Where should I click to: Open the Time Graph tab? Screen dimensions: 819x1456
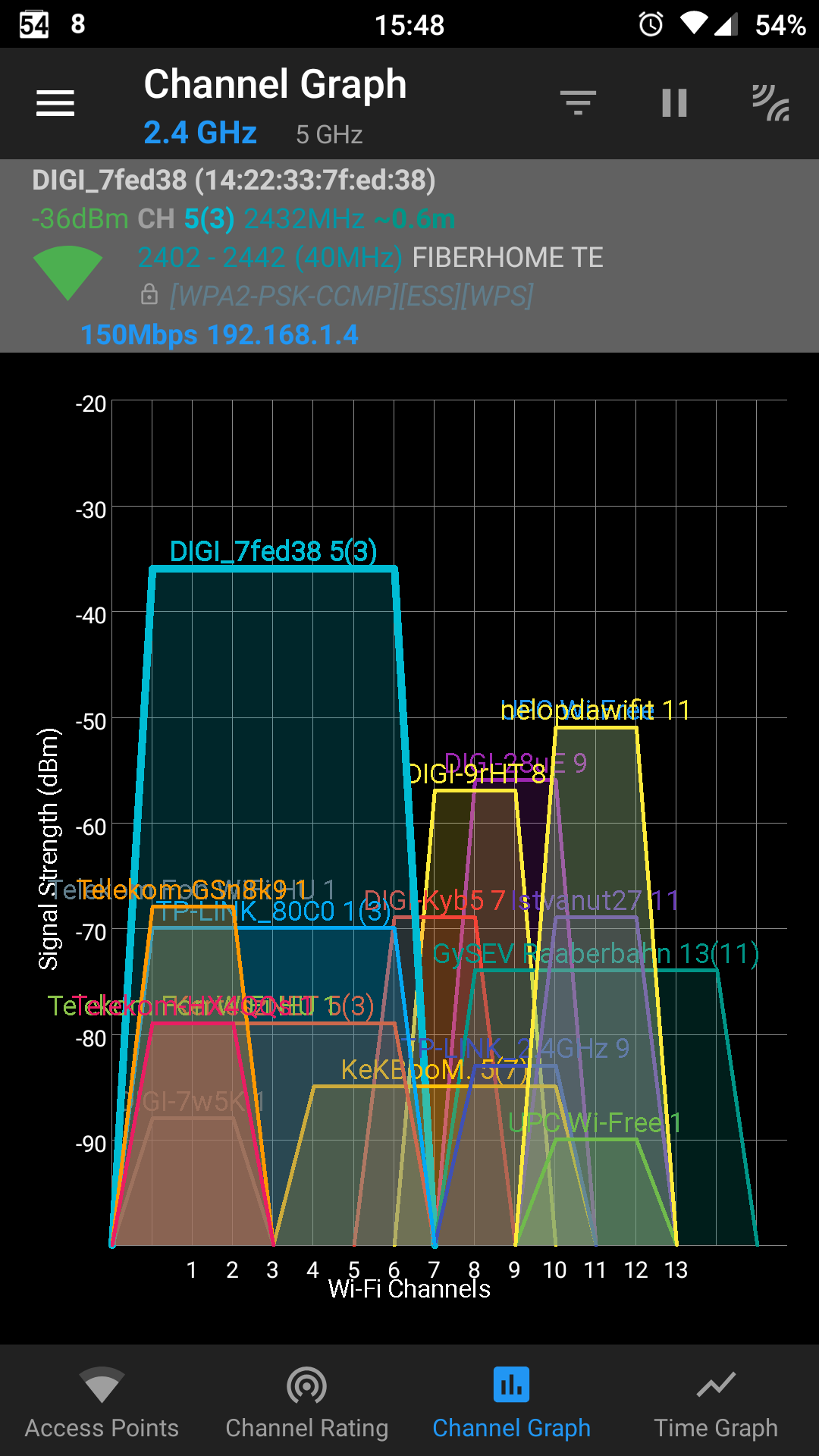pos(716,1401)
